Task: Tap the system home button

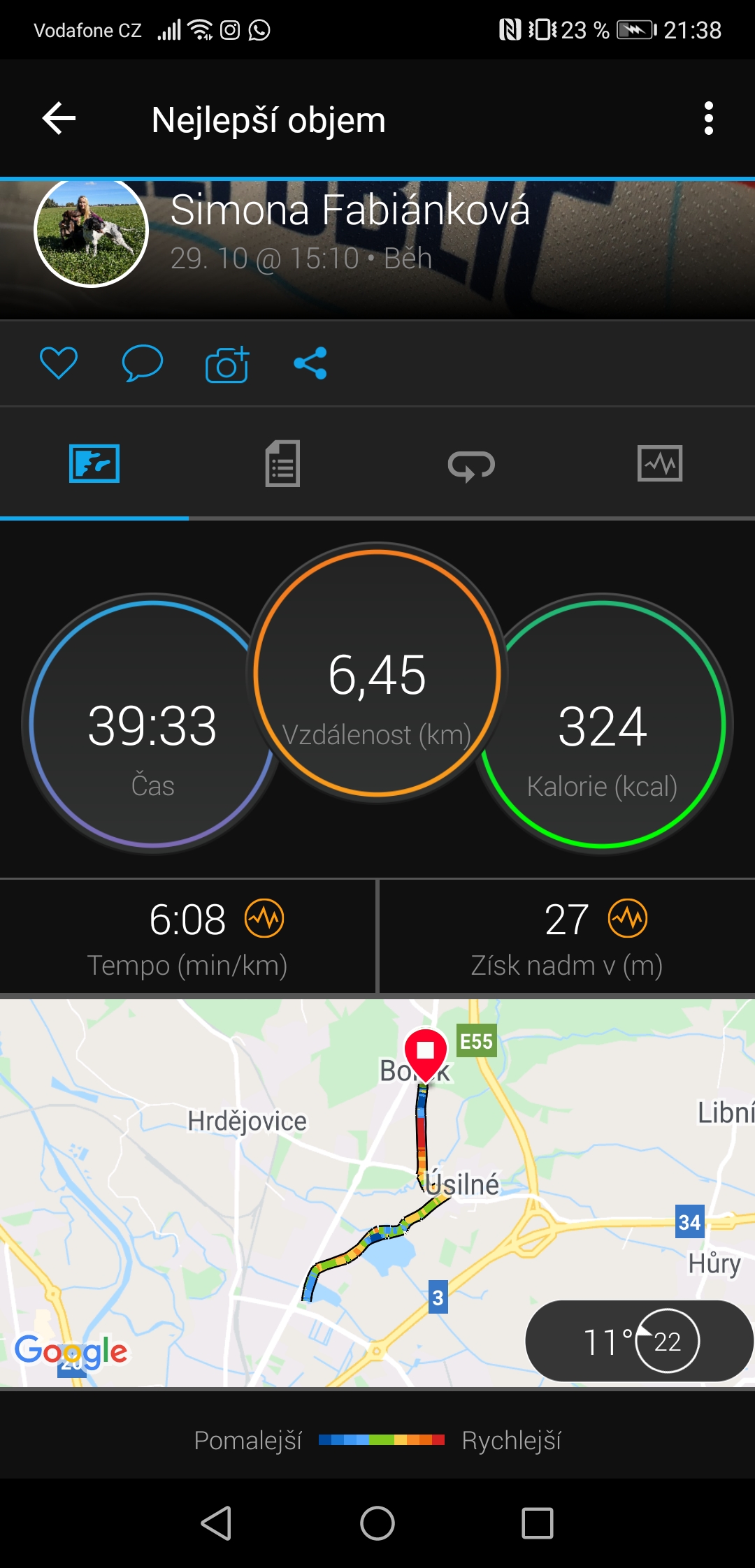Action: [x=377, y=1523]
